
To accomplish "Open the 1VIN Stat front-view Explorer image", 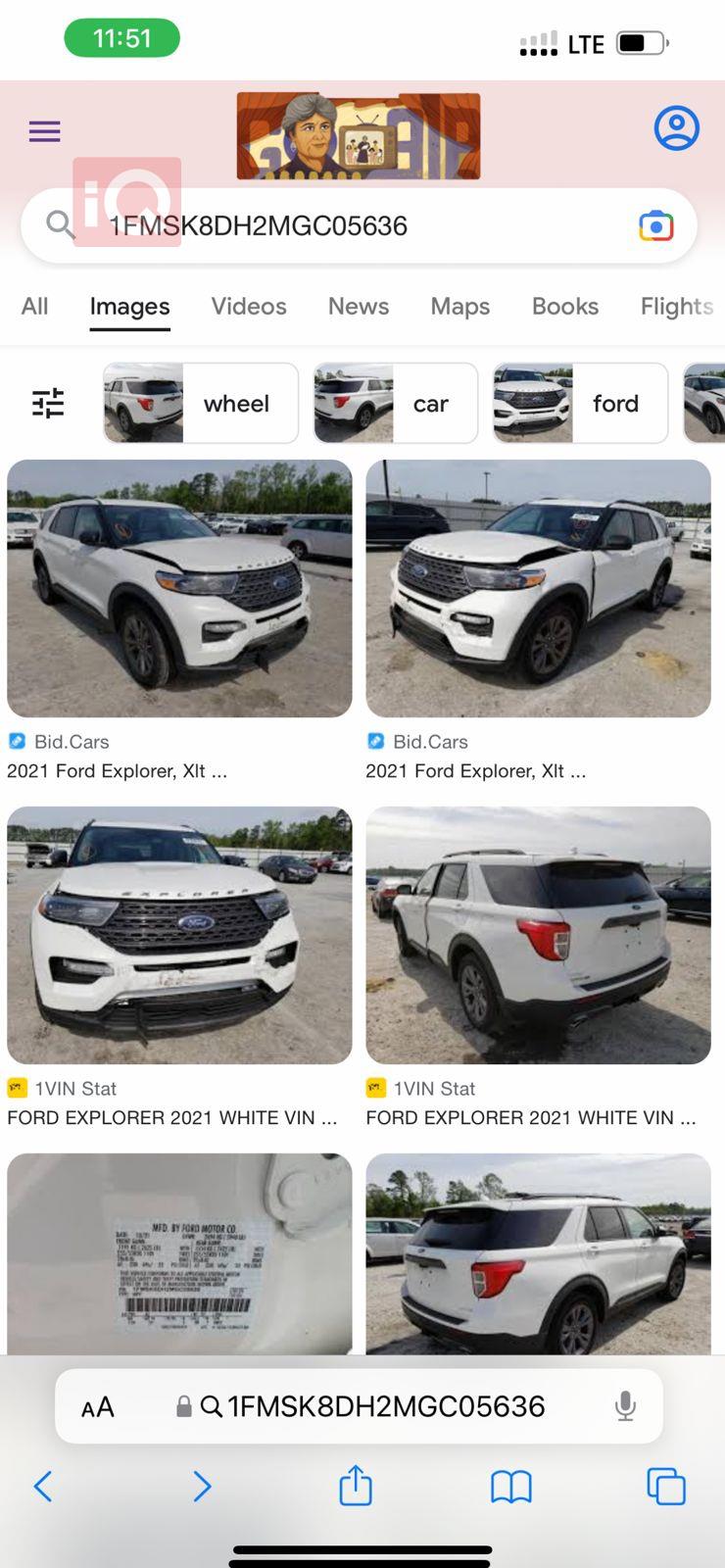I will tap(179, 935).
